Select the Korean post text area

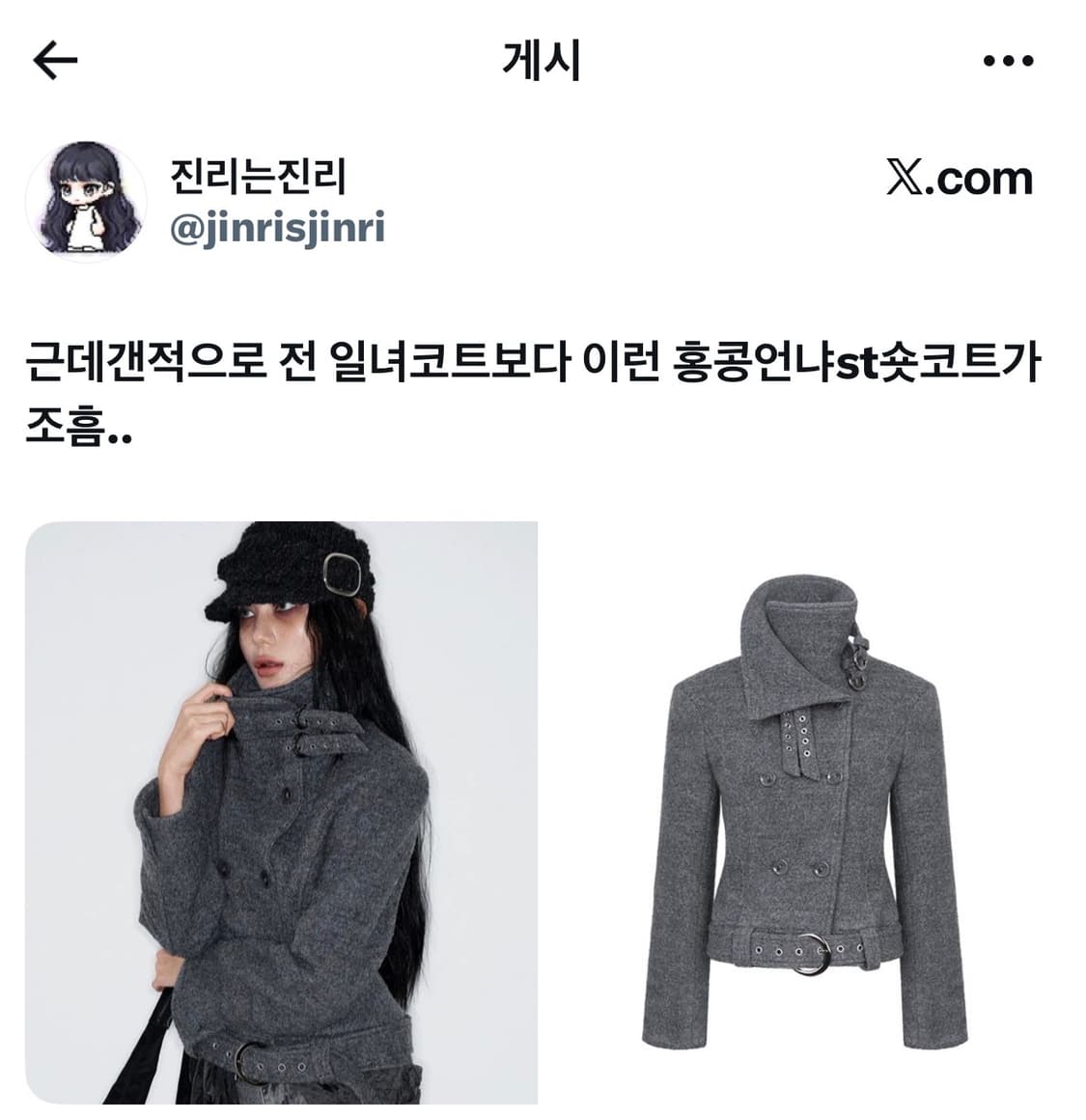click(541, 386)
